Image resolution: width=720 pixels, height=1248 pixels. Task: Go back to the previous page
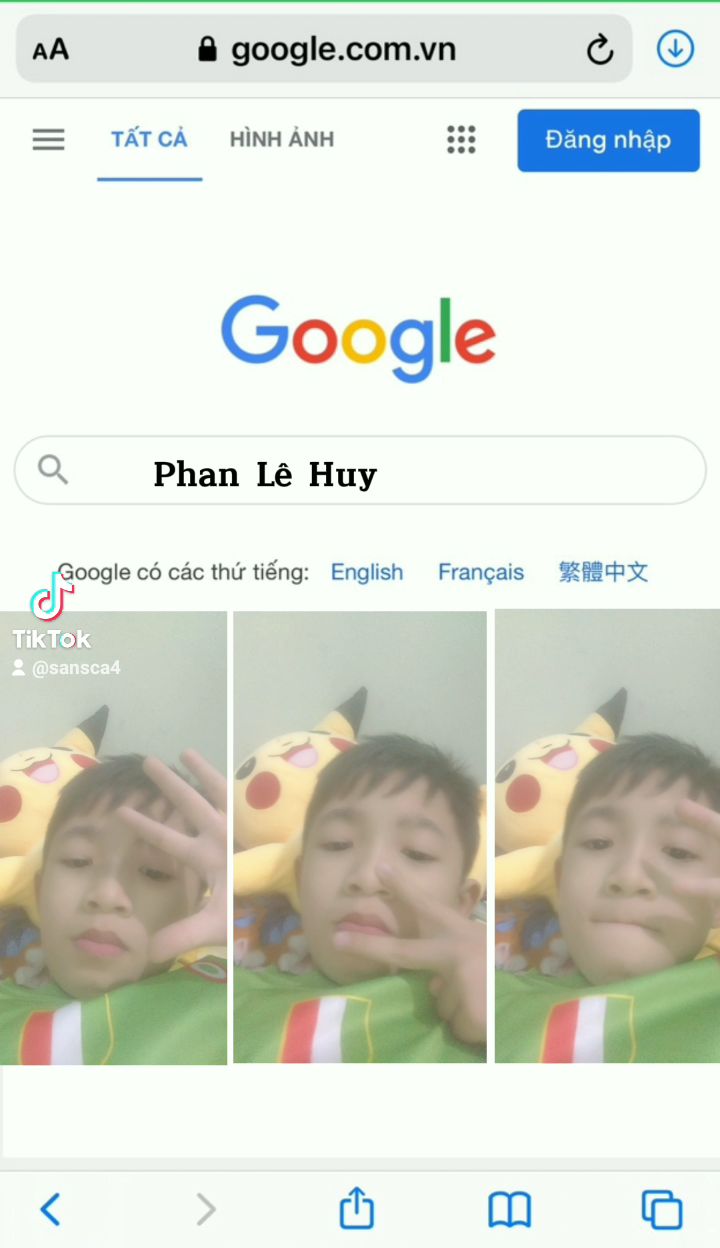[50, 1210]
